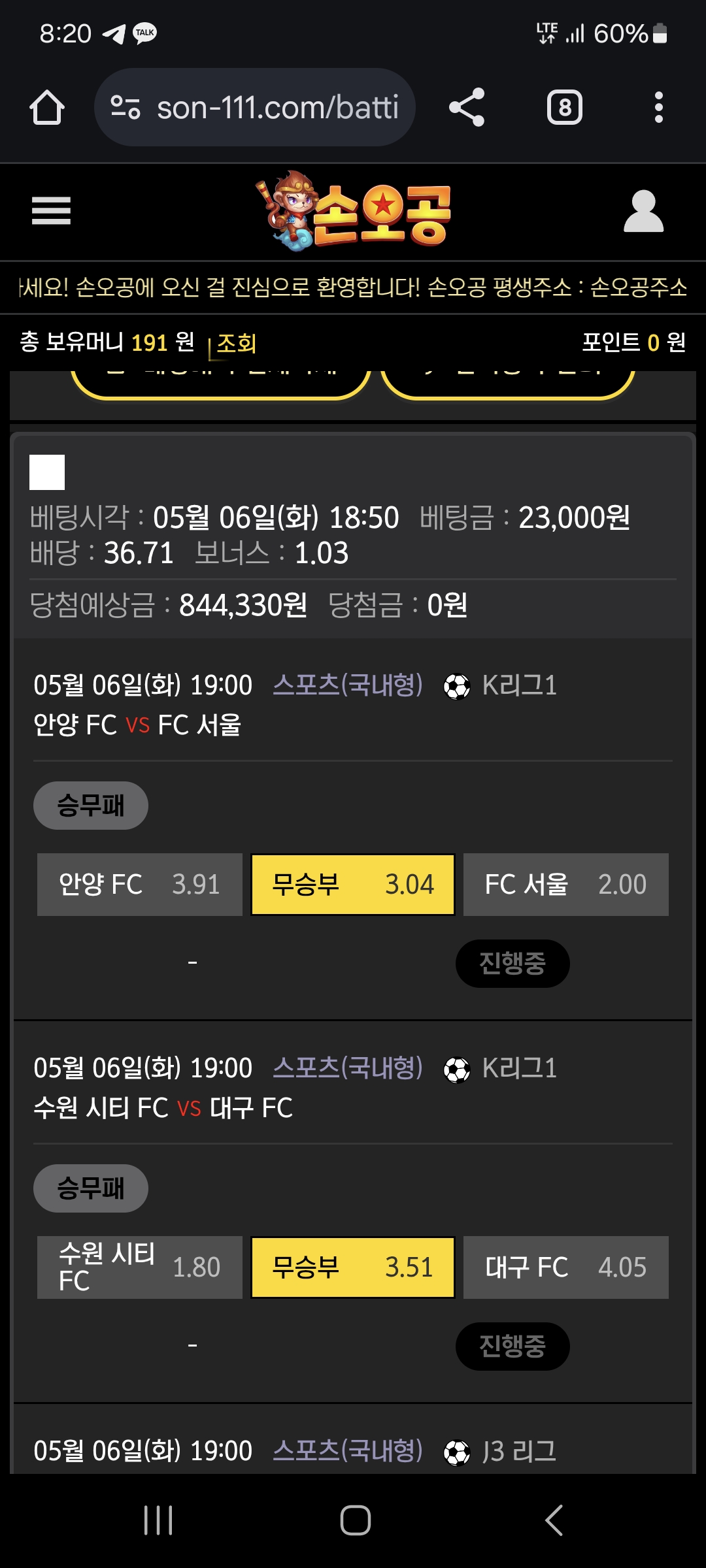Select 무승부 3.51 for the 수원 시티 match
Viewport: 706px width, 1568px height.
(353, 1267)
